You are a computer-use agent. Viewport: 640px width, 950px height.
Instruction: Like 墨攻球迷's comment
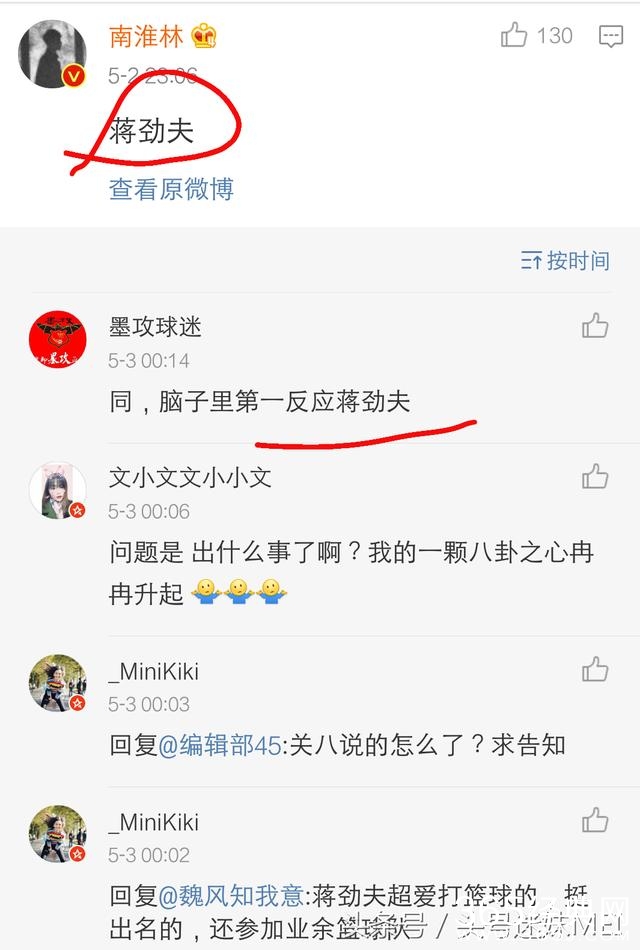[595, 325]
